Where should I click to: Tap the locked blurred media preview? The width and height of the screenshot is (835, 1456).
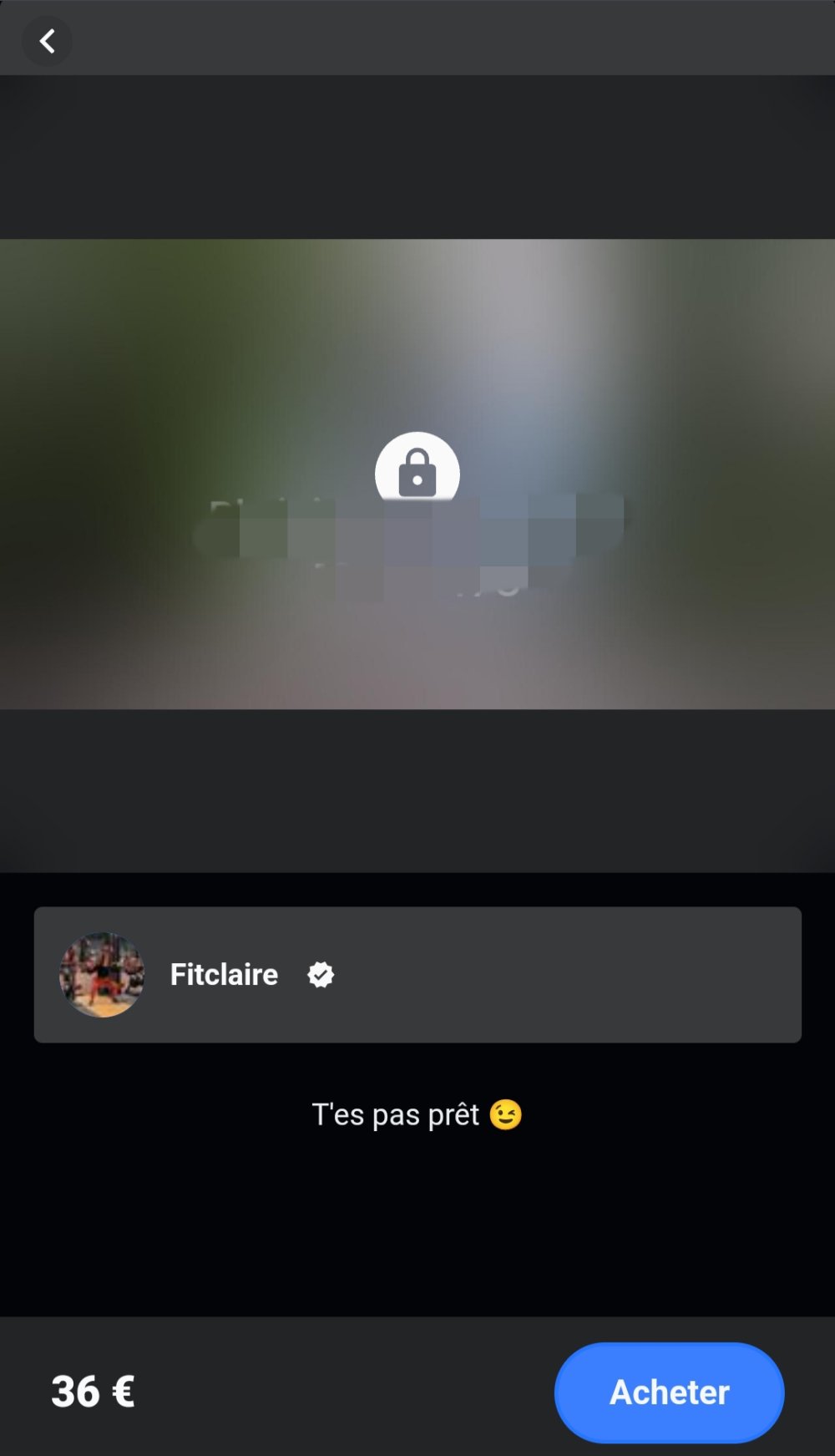(417, 474)
